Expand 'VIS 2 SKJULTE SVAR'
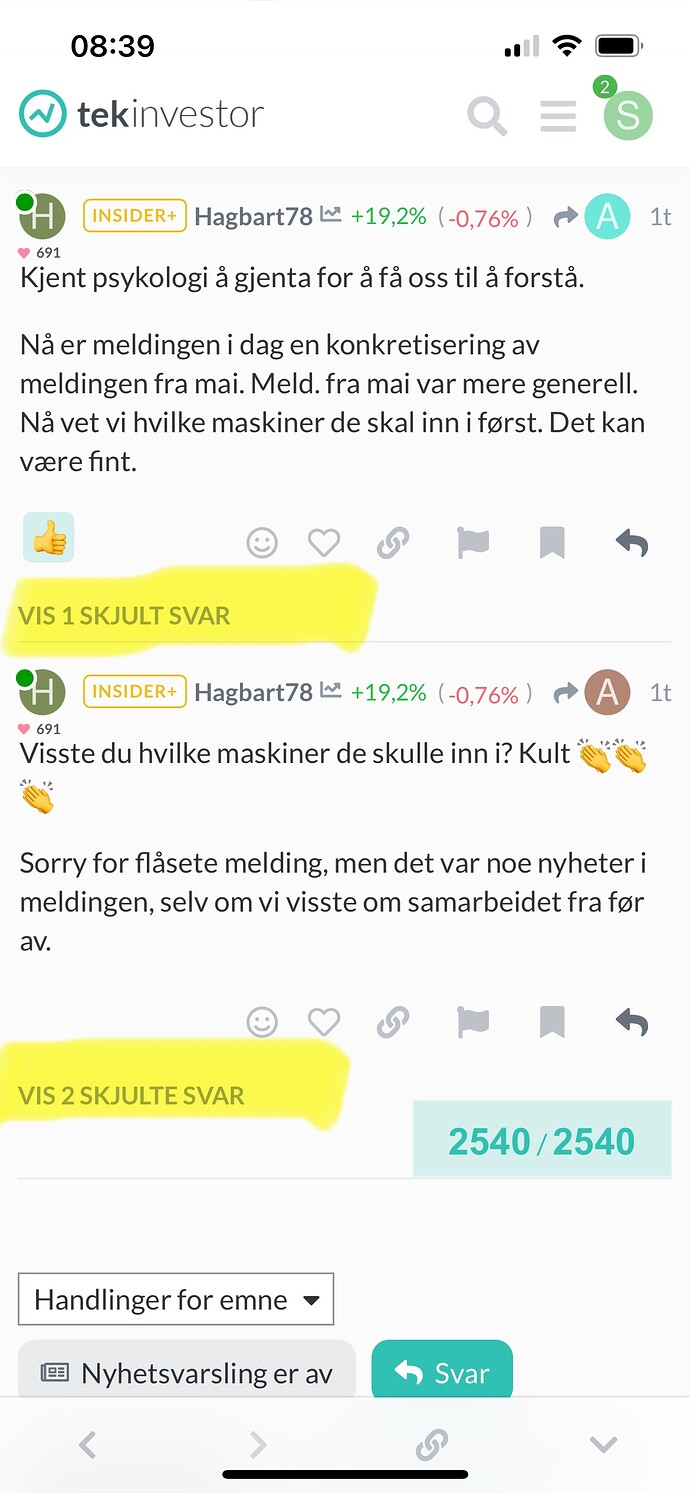This screenshot has width=690, height=1493. click(x=131, y=1095)
